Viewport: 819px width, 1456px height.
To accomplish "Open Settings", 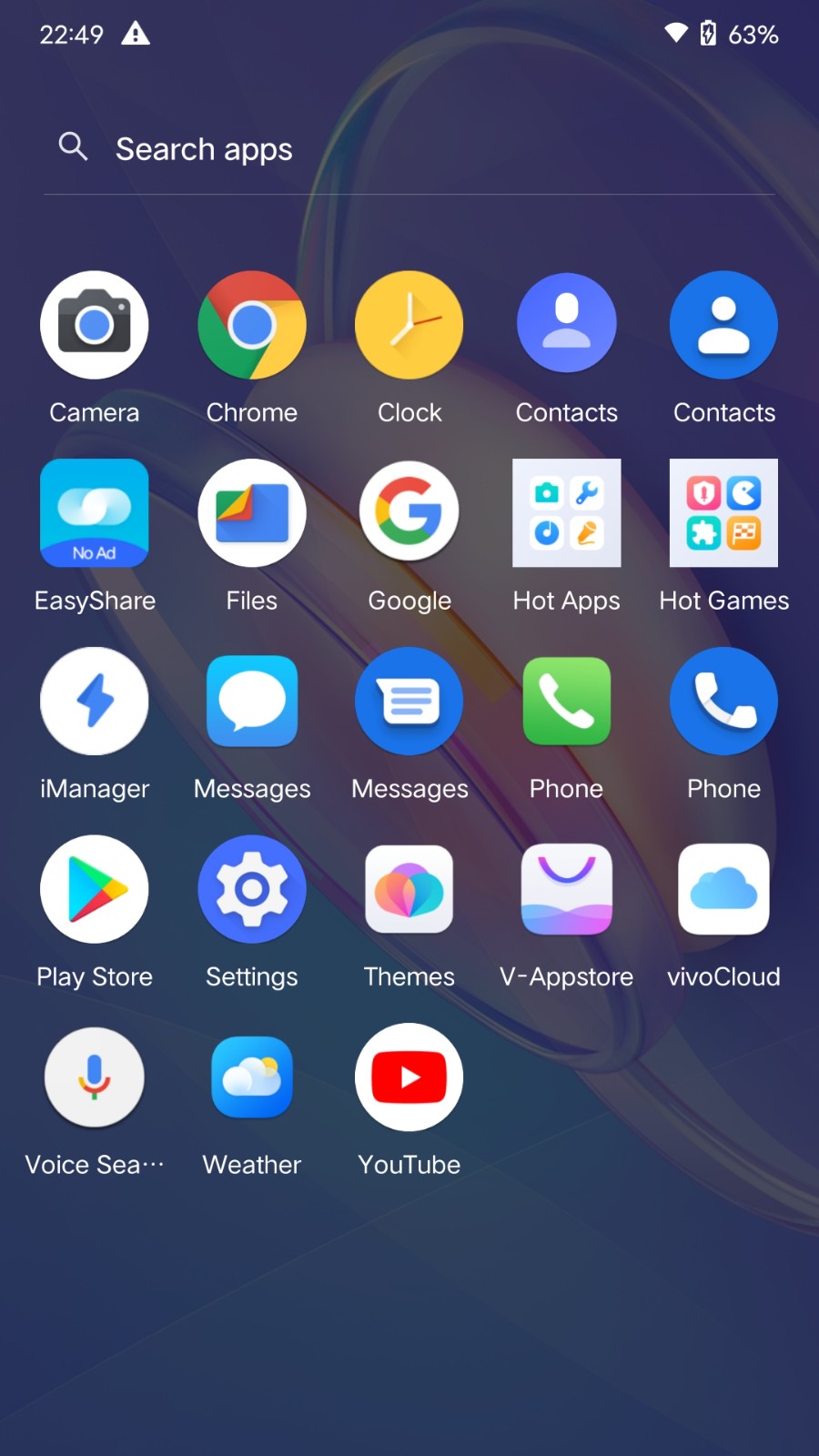I will [x=252, y=890].
